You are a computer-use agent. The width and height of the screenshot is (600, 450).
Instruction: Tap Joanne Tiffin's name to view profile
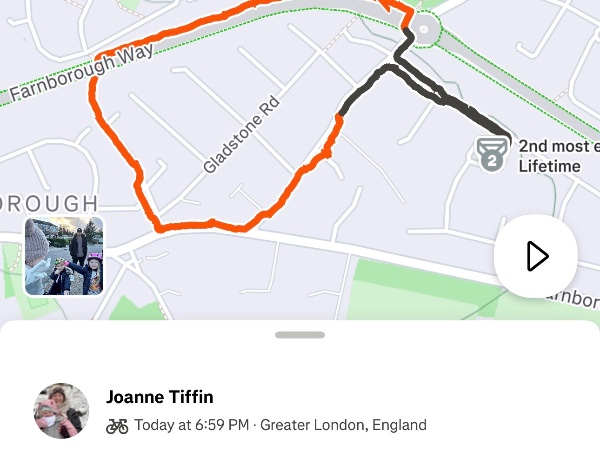(x=160, y=397)
